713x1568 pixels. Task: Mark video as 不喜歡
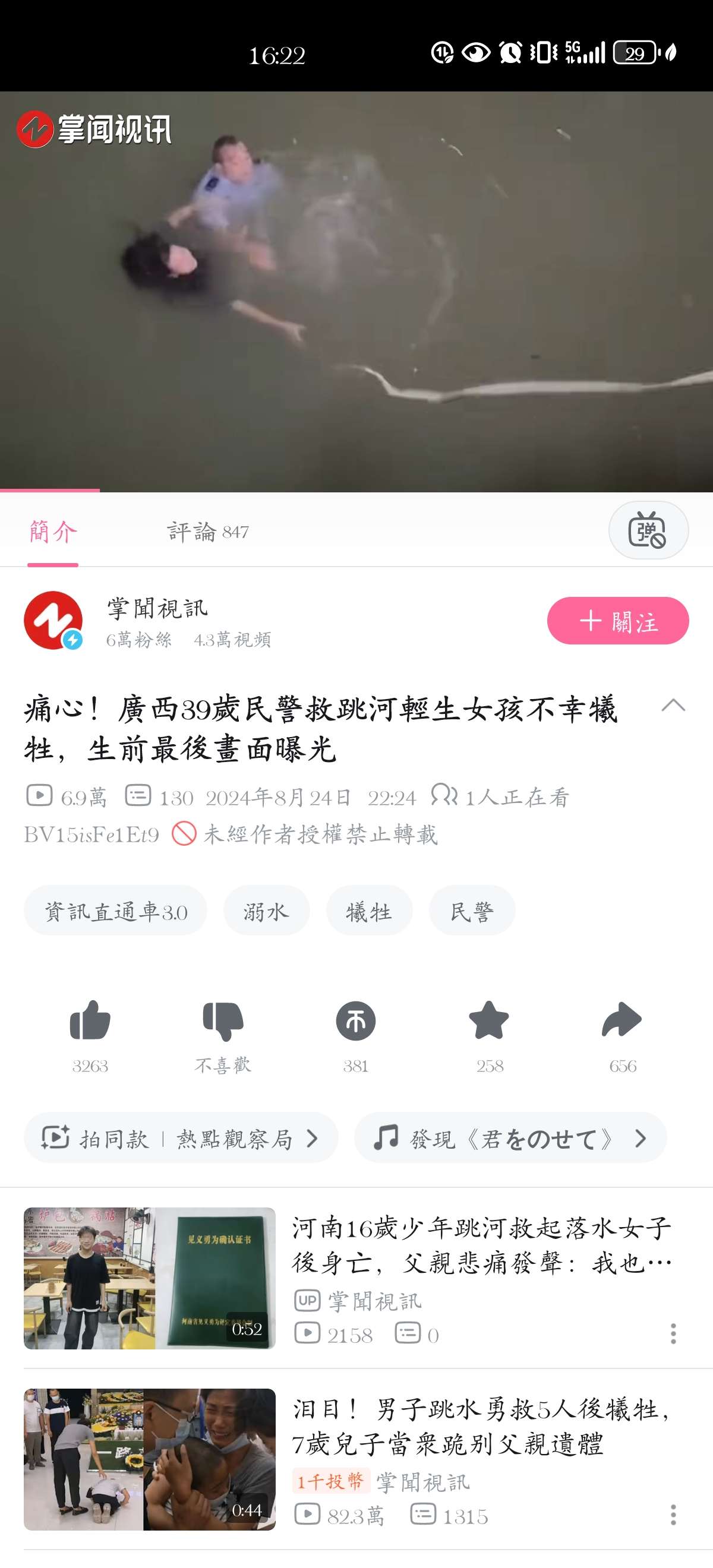pyautogui.click(x=223, y=1021)
